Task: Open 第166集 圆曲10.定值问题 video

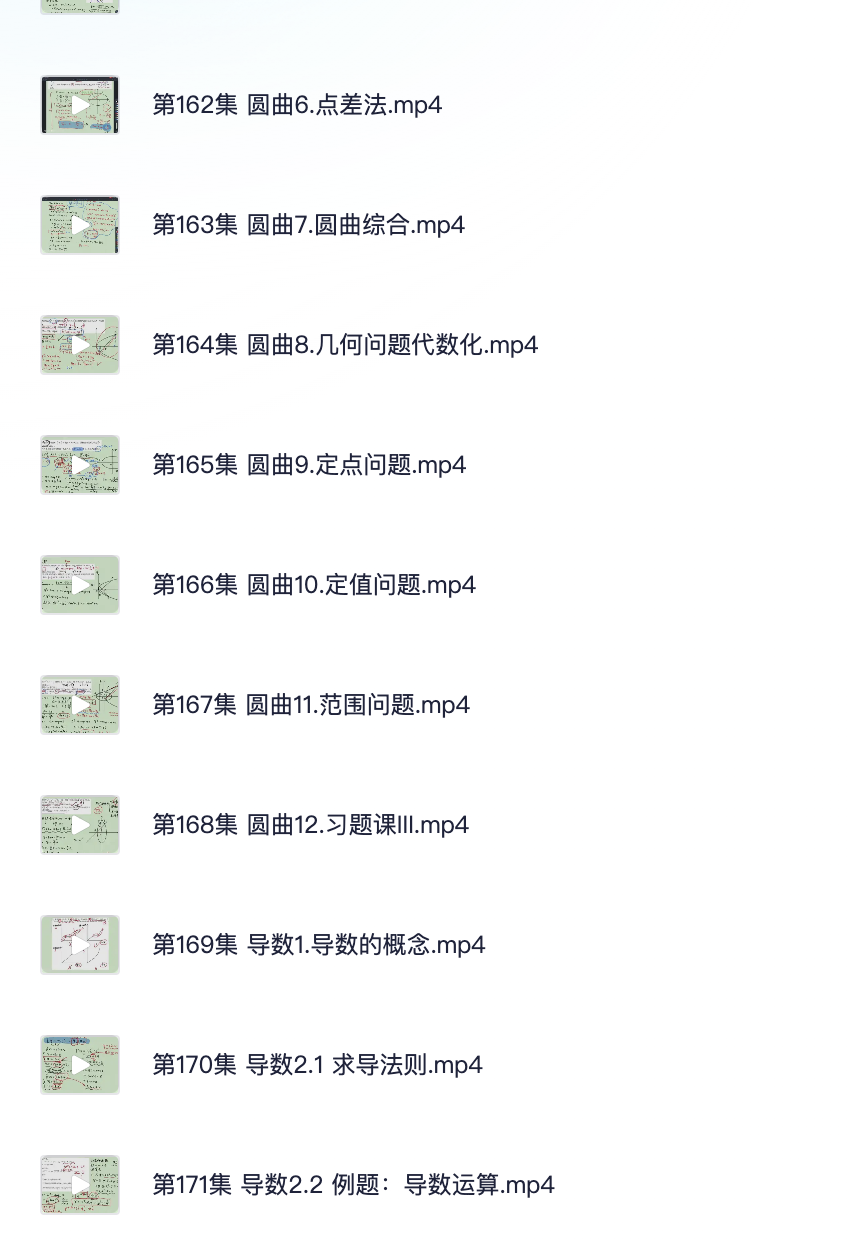Action: click(x=313, y=585)
